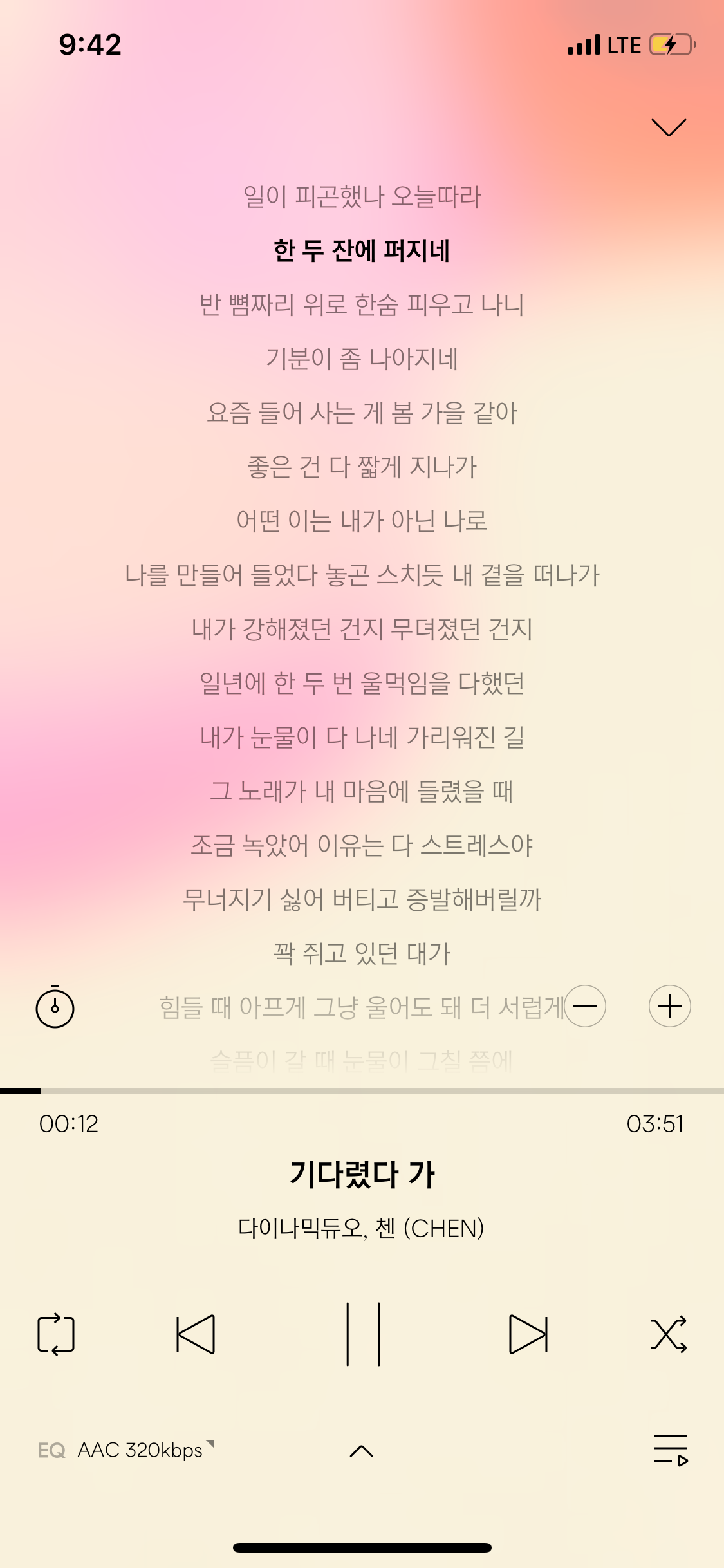Skip to the next track
This screenshot has height=1568, width=724.
528,1334
